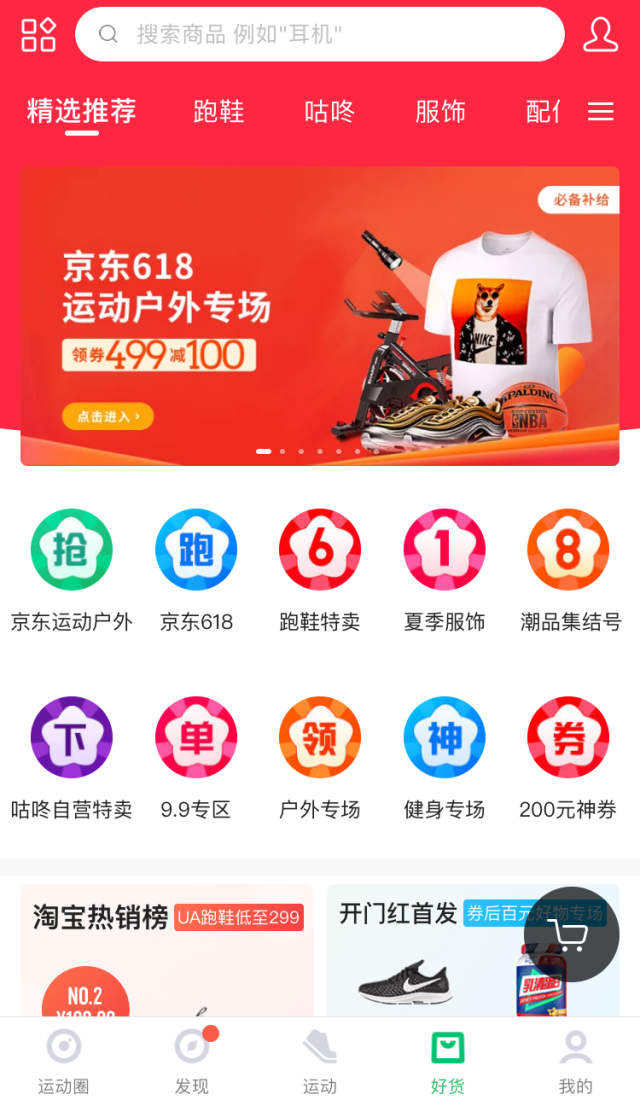The image size is (640, 1100).
Task: Open the category grid icon
Action: pos(39,35)
